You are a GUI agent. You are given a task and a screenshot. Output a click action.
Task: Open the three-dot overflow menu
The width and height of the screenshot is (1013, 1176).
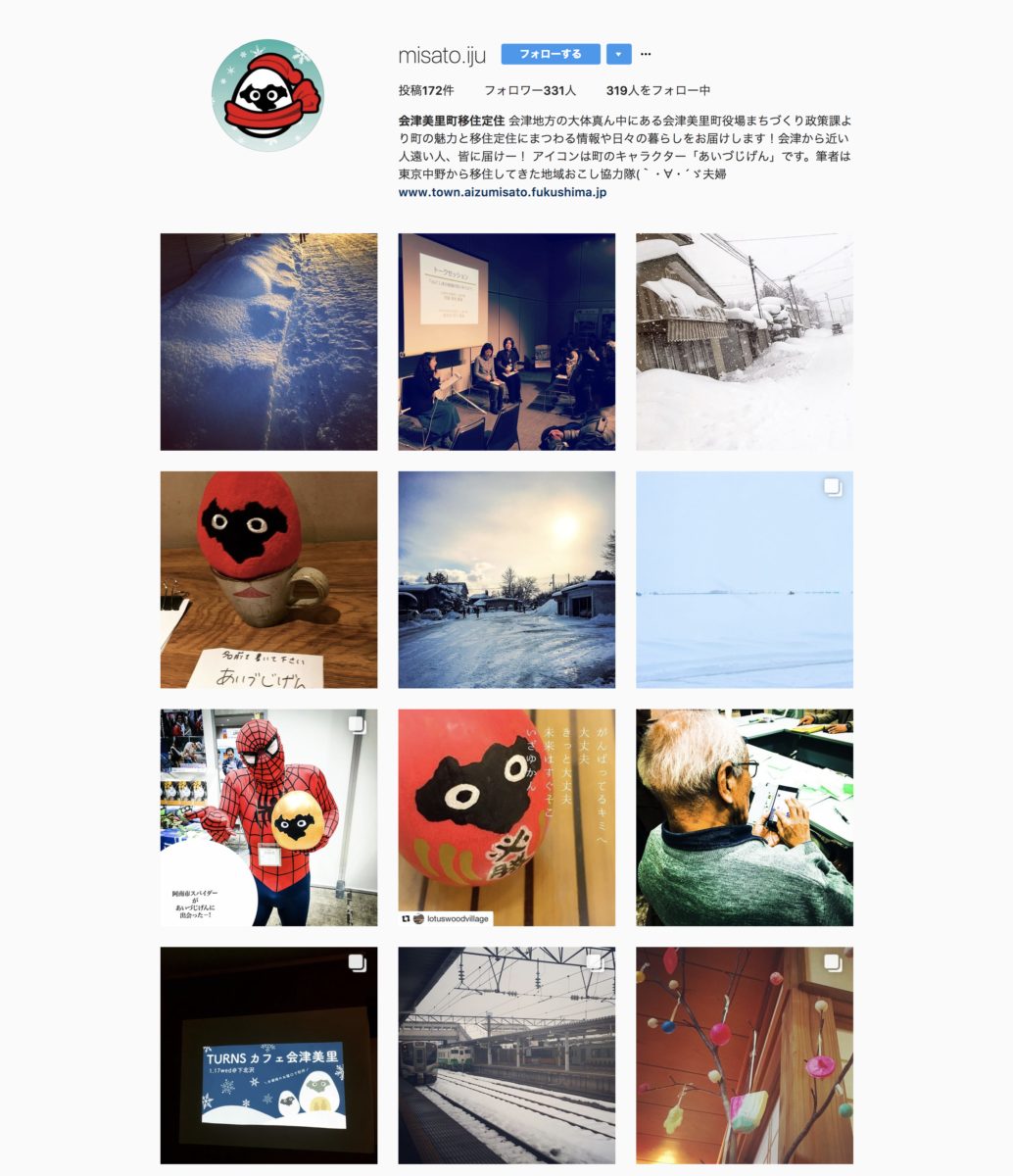click(x=646, y=55)
